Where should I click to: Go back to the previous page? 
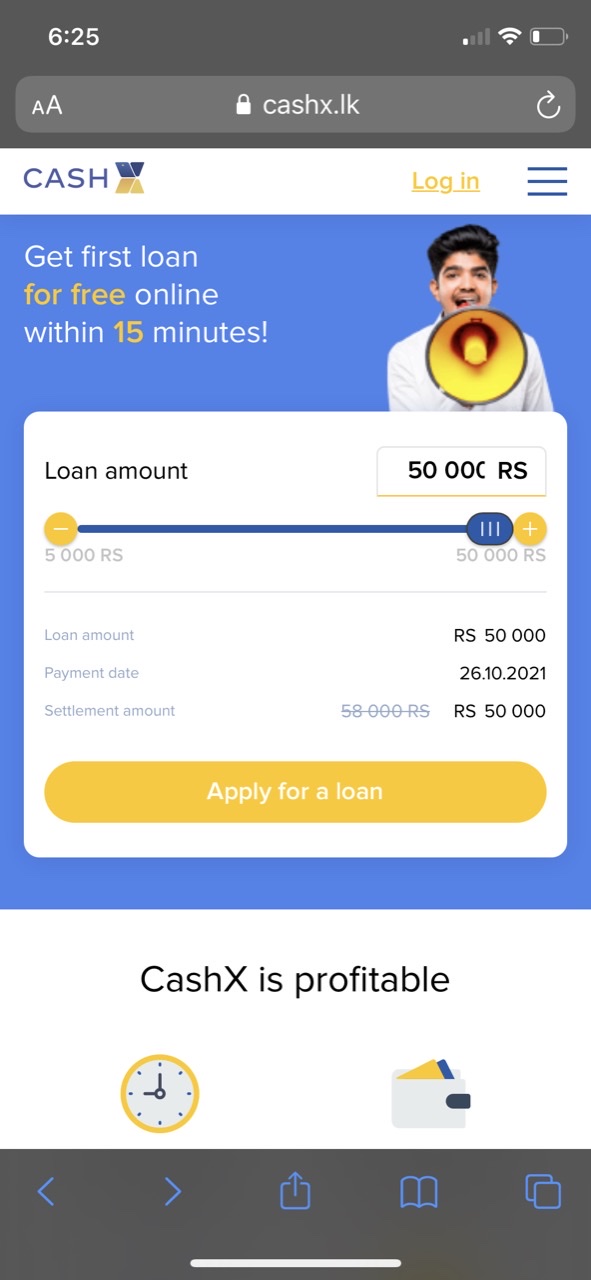(46, 1191)
